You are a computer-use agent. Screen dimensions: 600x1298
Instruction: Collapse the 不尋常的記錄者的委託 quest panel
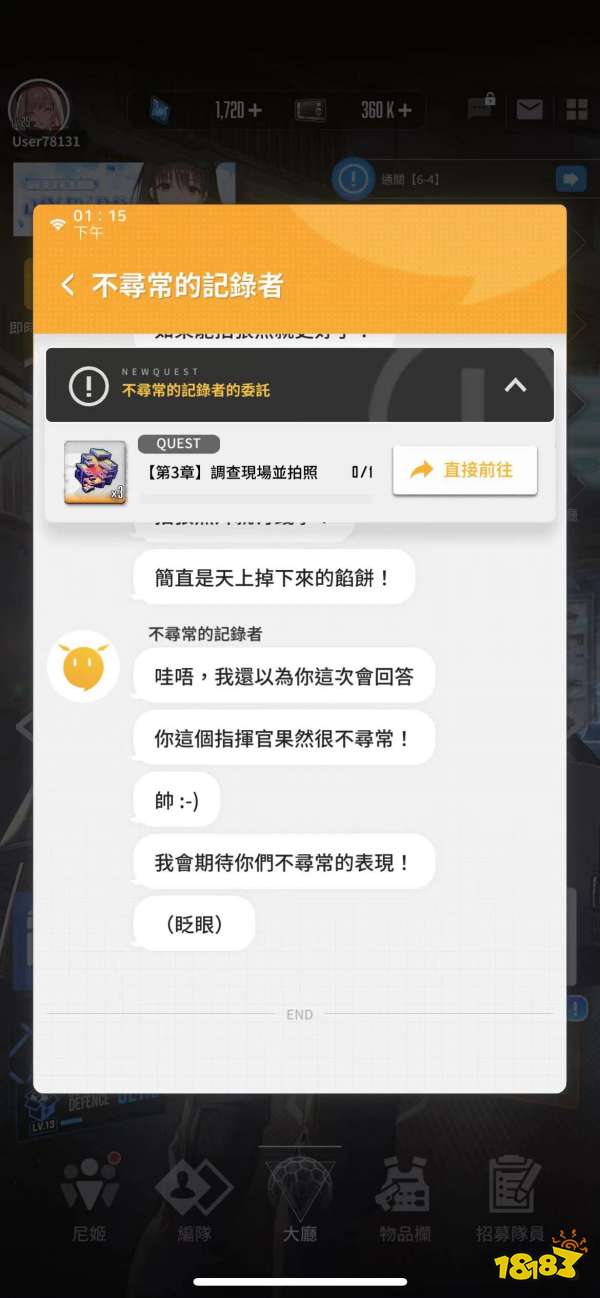pyautogui.click(x=515, y=385)
